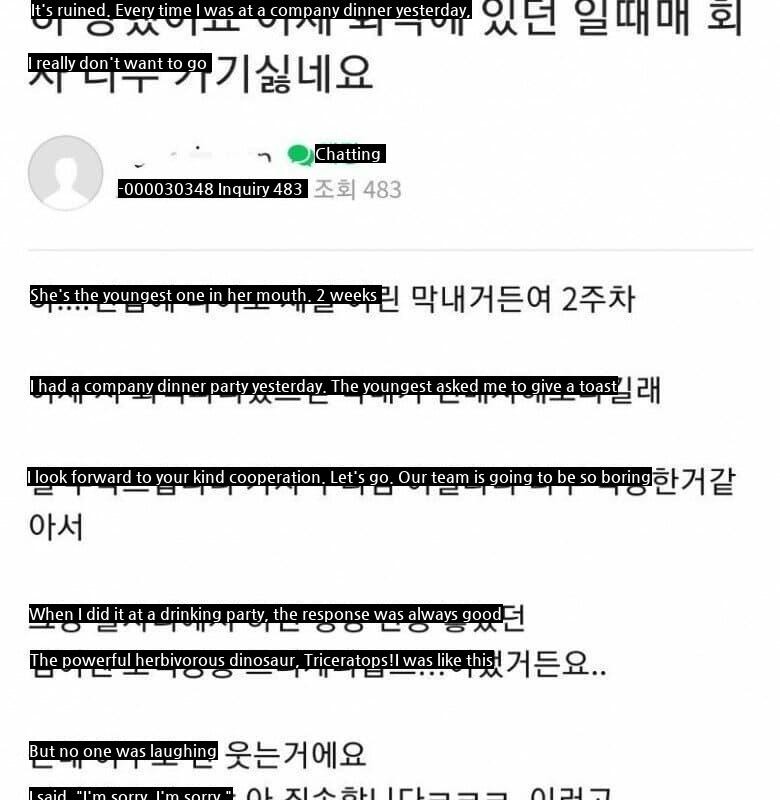Viewport: 780px width, 800px height.
Task: Open the post author's profile picture
Action: click(65, 173)
